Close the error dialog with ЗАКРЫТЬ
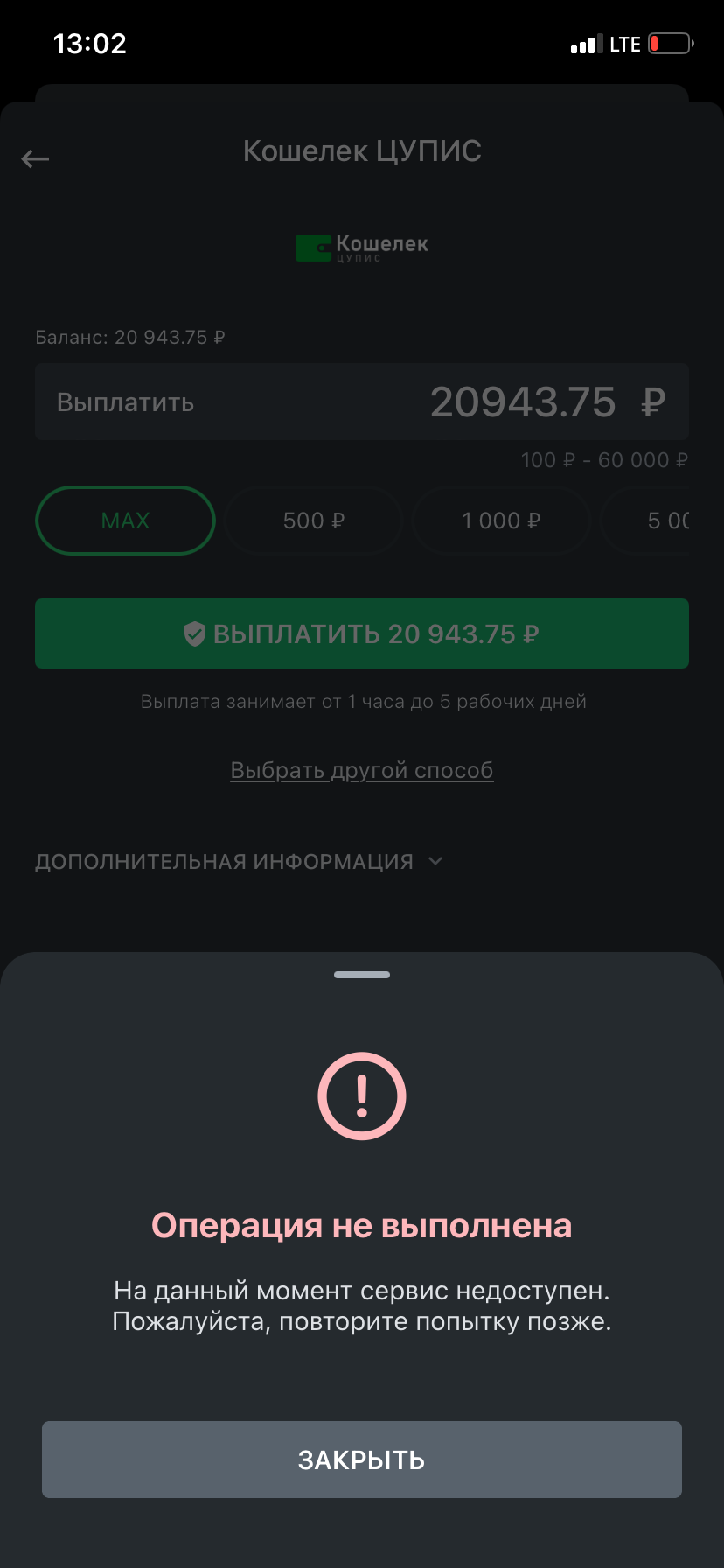Image resolution: width=724 pixels, height=1568 pixels. [x=361, y=1459]
